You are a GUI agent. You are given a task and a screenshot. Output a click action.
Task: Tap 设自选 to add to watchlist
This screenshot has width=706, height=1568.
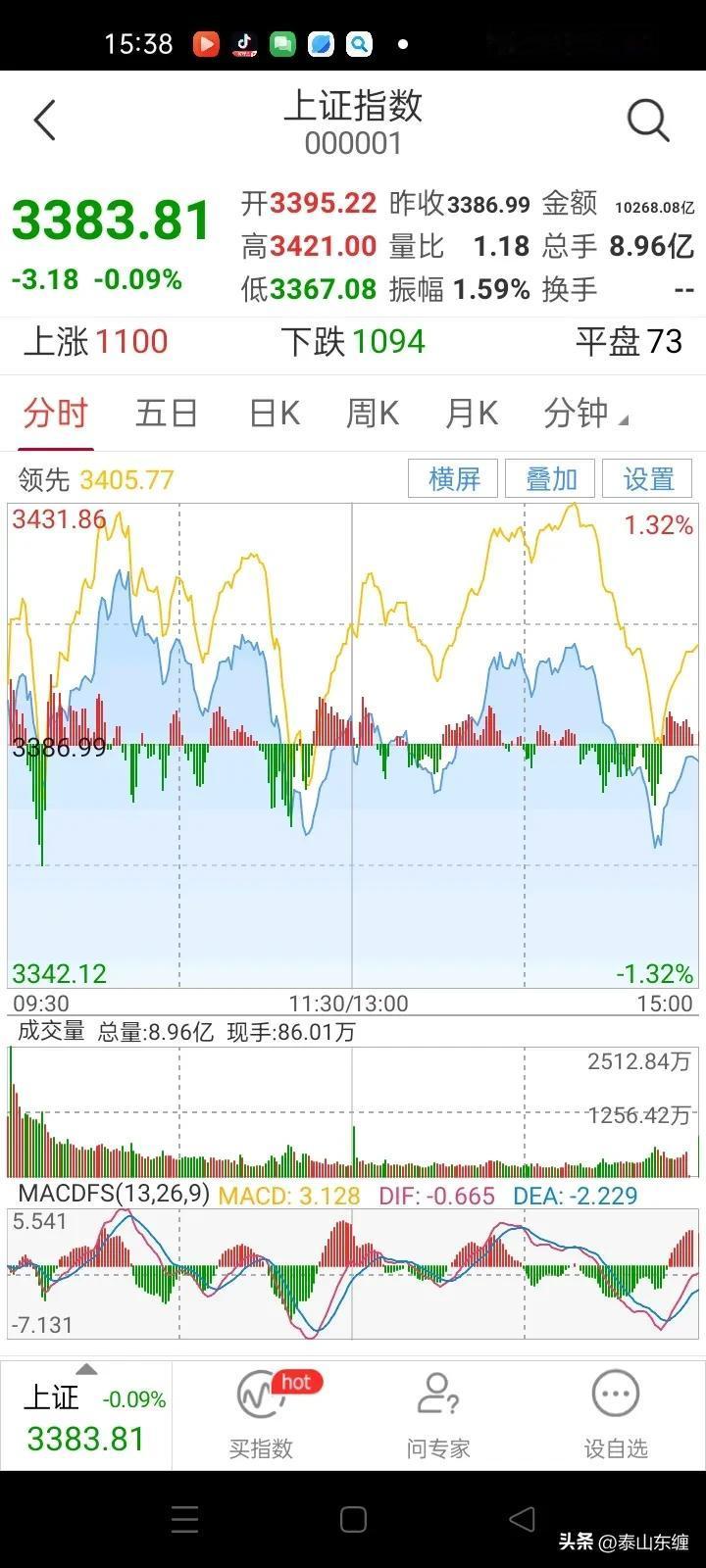click(x=616, y=1415)
